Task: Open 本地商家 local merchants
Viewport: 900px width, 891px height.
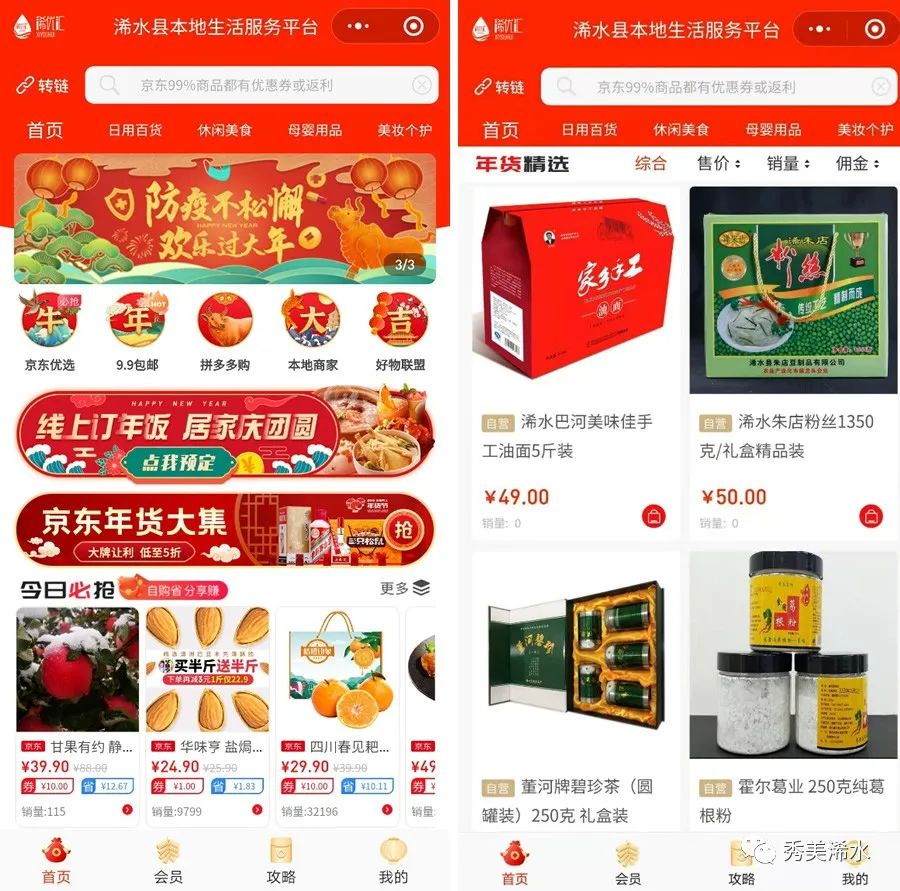Action: click(312, 330)
